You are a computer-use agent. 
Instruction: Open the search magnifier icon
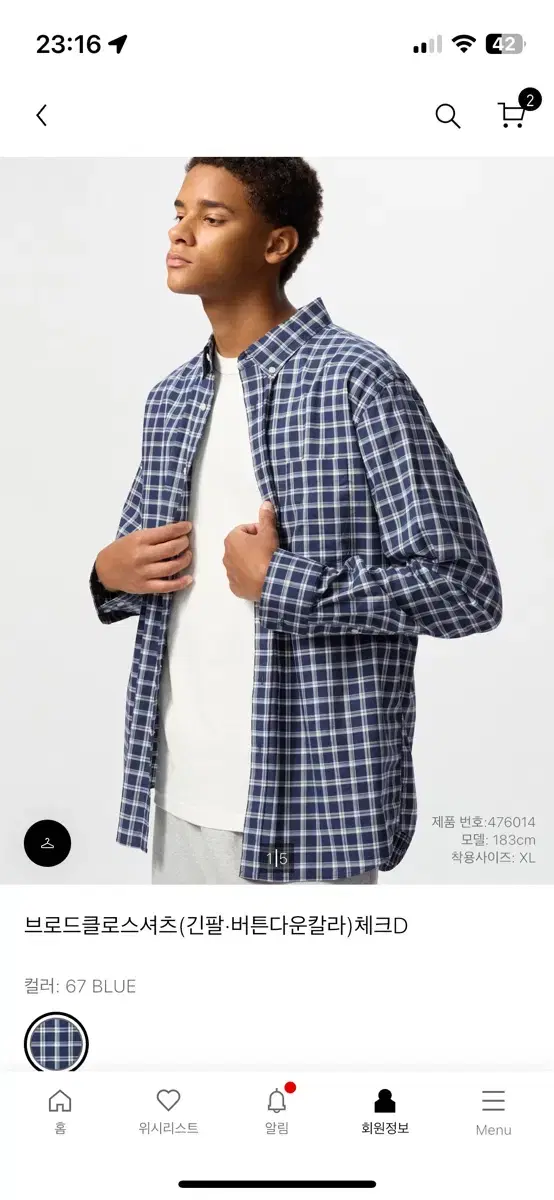click(447, 116)
